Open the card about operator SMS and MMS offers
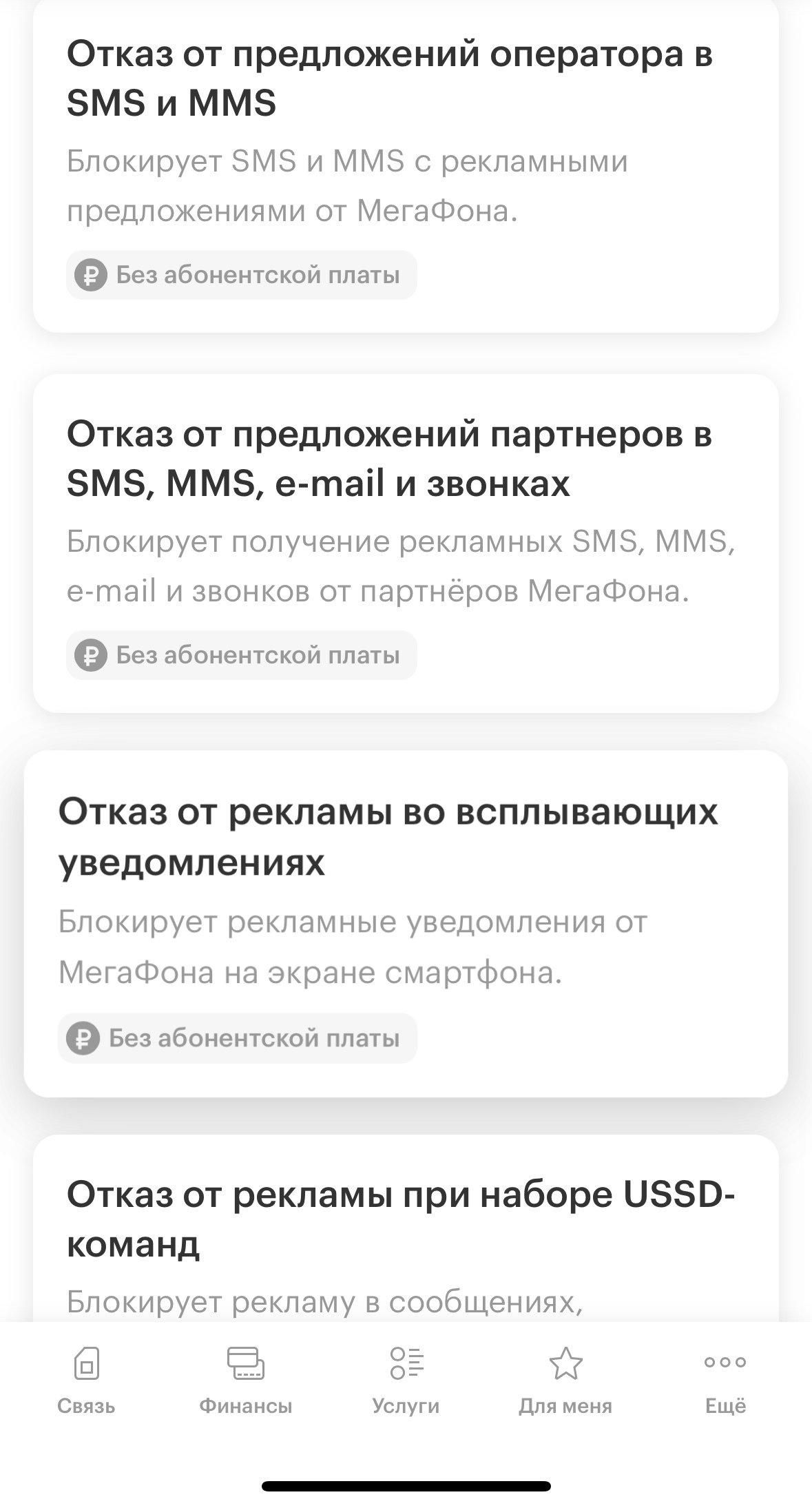Viewport: 812px width, 1508px height. (406, 165)
